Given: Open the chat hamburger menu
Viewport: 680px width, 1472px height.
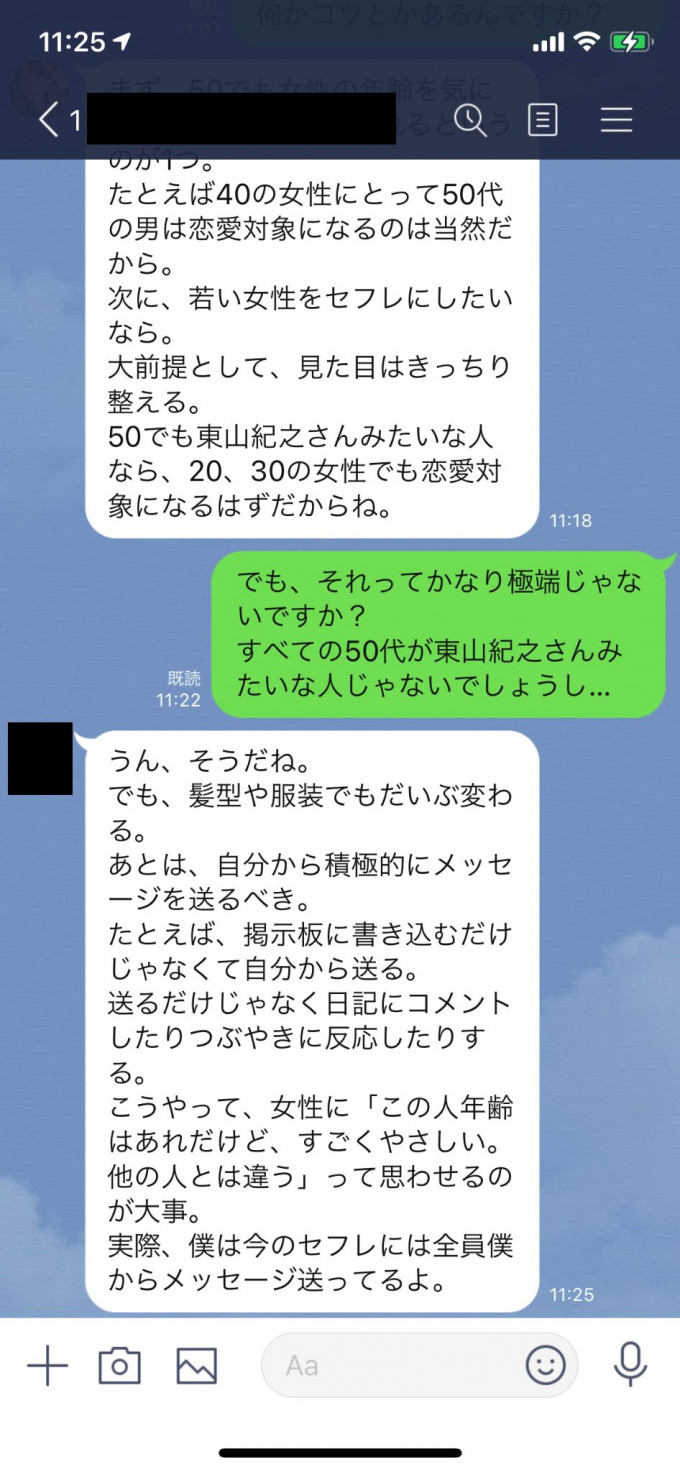Looking at the screenshot, I should [616, 120].
